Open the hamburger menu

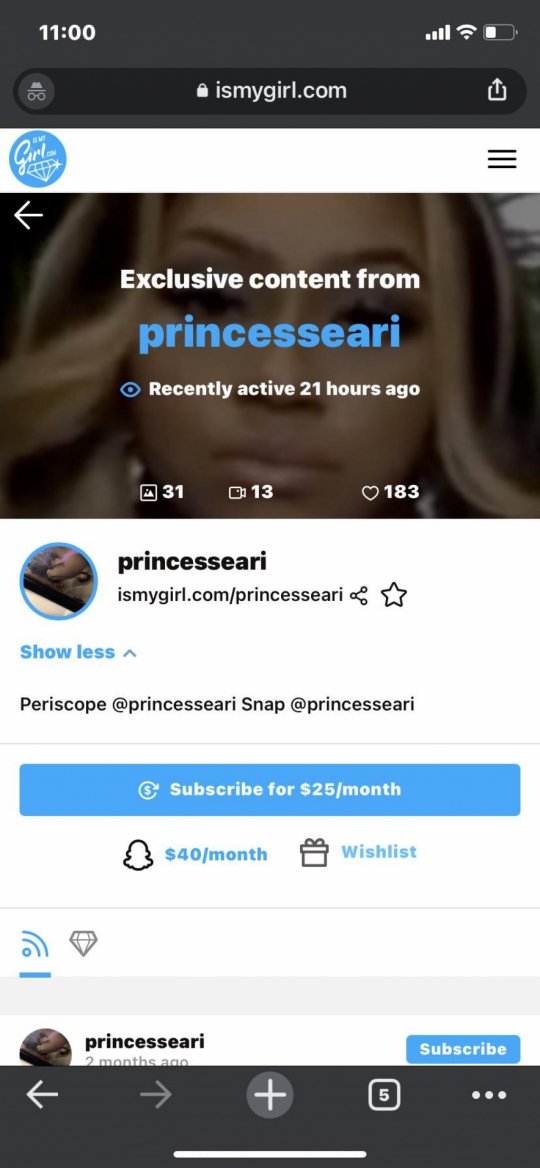tap(502, 159)
